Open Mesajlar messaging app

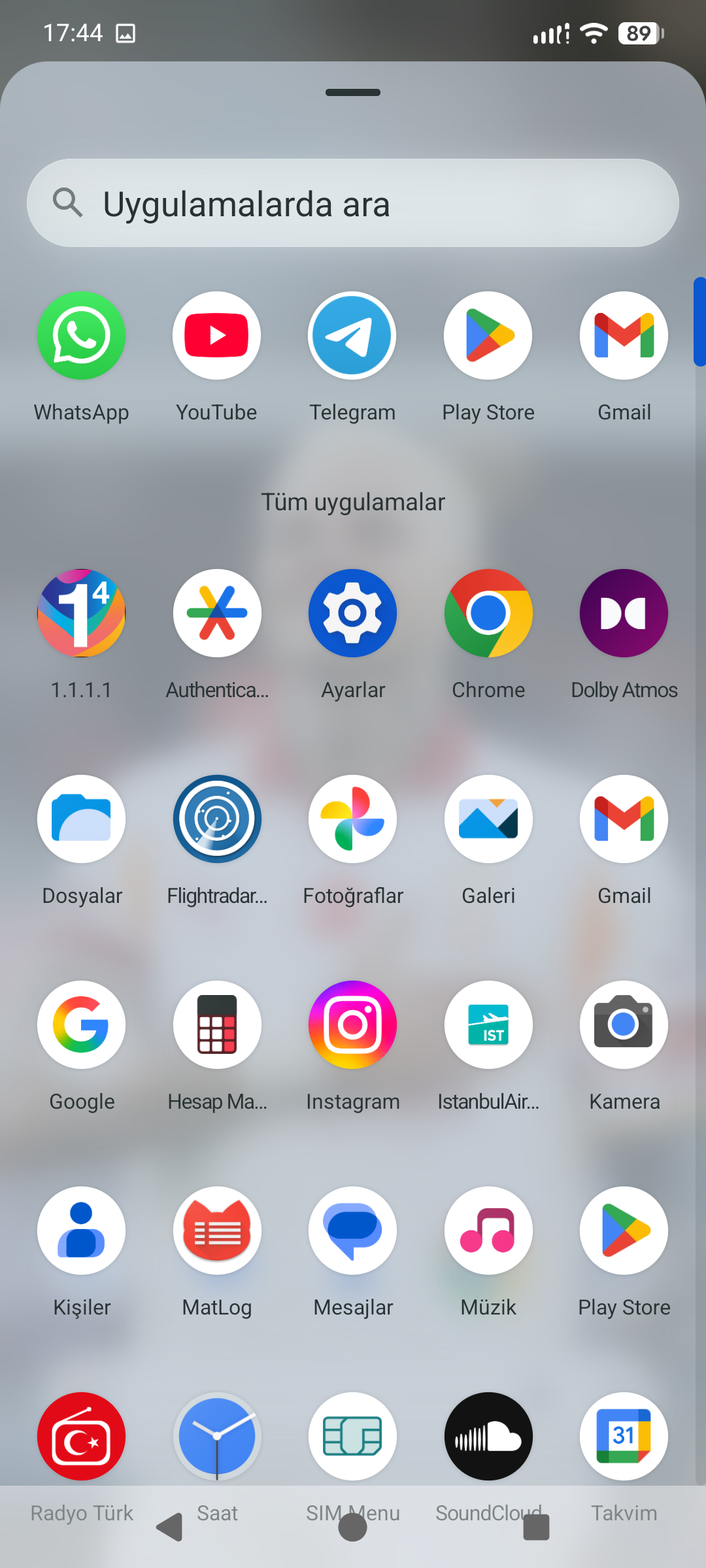pos(352,1231)
